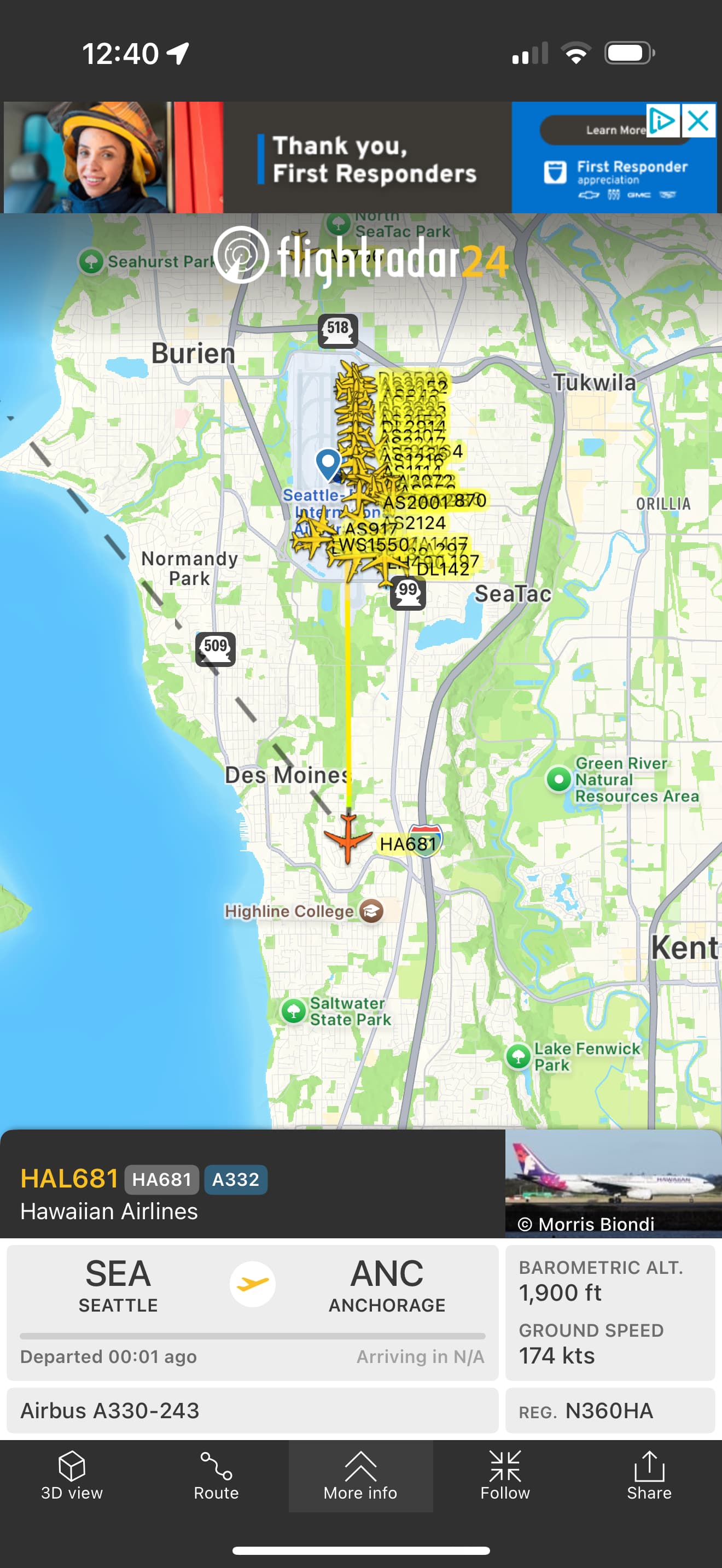Show the flight route
The width and height of the screenshot is (722, 1568).
pyautogui.click(x=216, y=1476)
